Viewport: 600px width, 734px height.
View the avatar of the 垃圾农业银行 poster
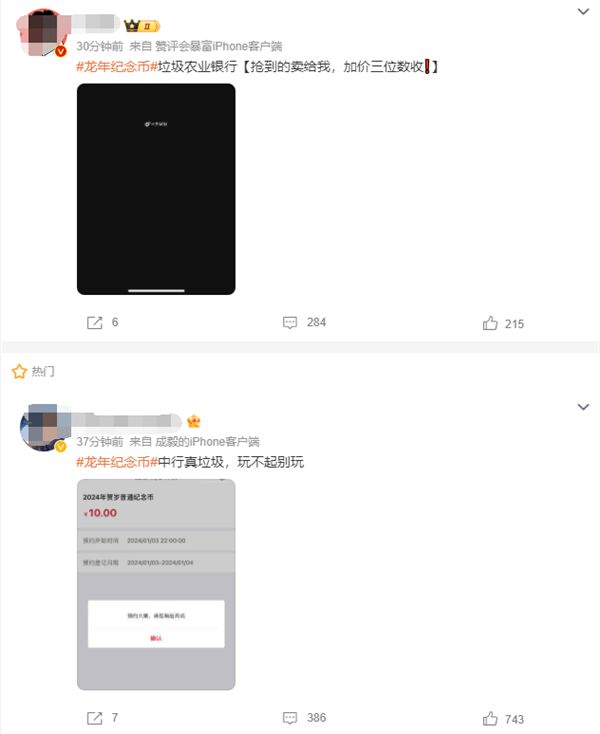[43, 33]
